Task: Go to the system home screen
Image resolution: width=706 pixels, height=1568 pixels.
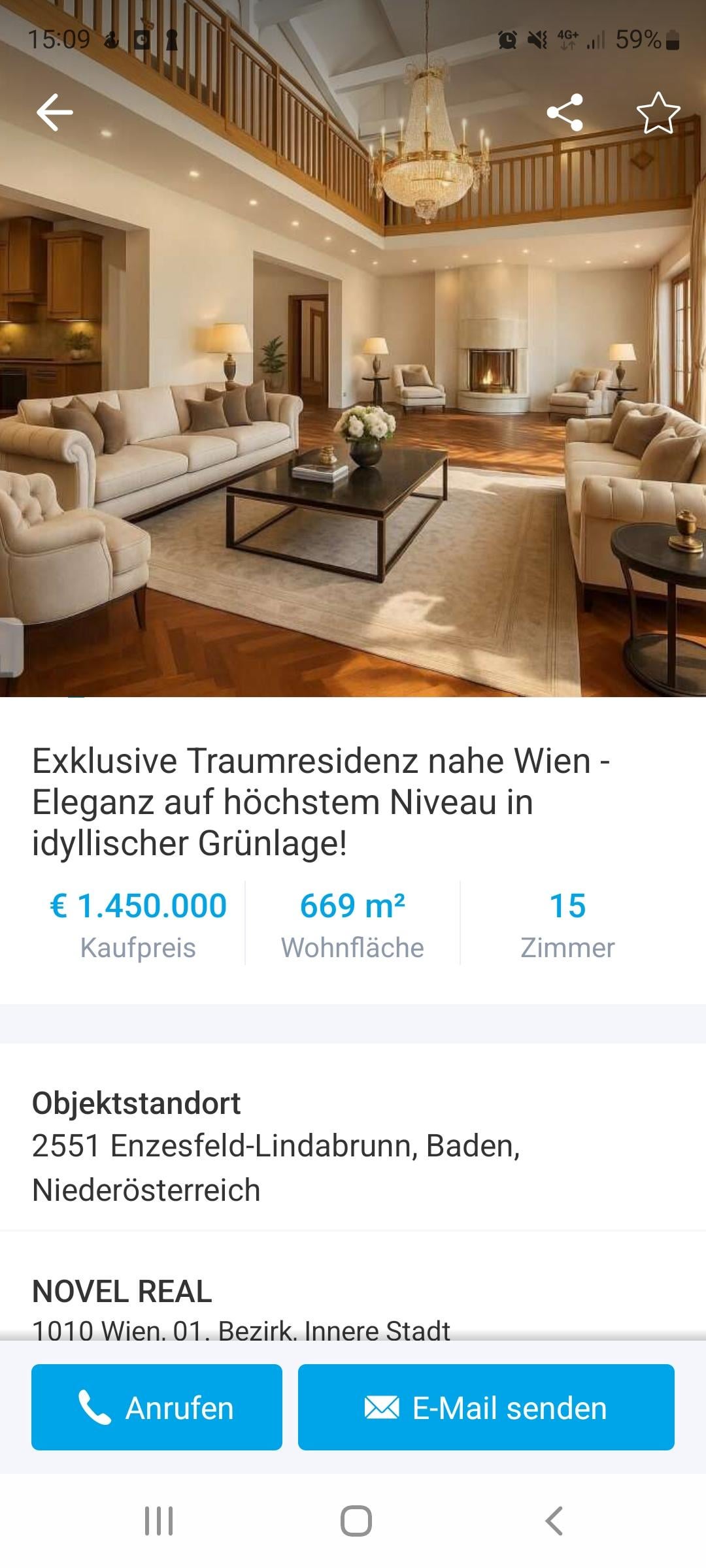Action: pos(356,1521)
